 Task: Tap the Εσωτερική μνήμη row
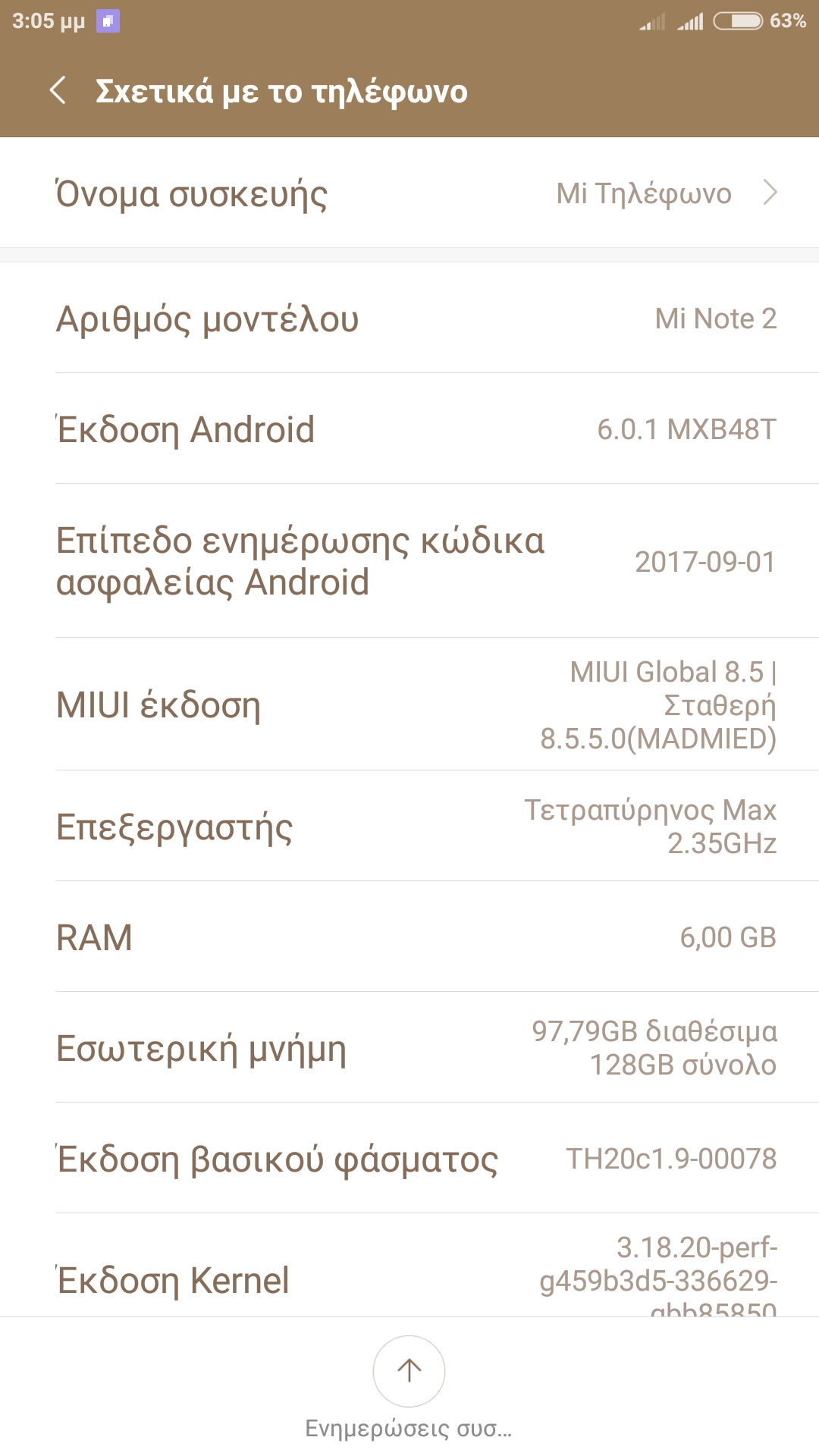[409, 1048]
